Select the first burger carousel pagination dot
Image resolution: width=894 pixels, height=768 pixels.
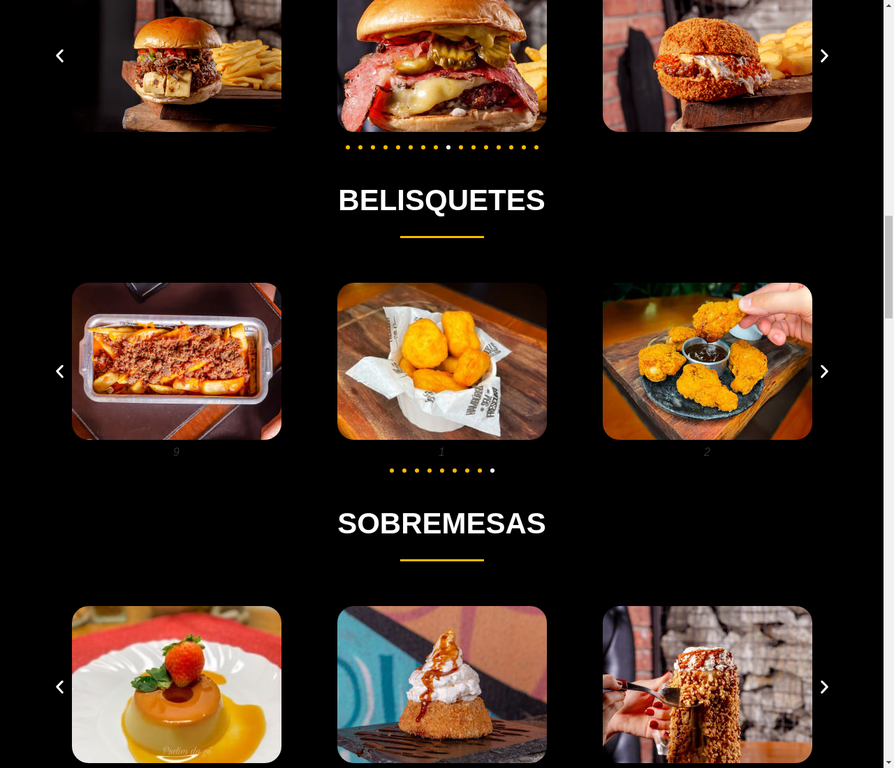tap(348, 147)
